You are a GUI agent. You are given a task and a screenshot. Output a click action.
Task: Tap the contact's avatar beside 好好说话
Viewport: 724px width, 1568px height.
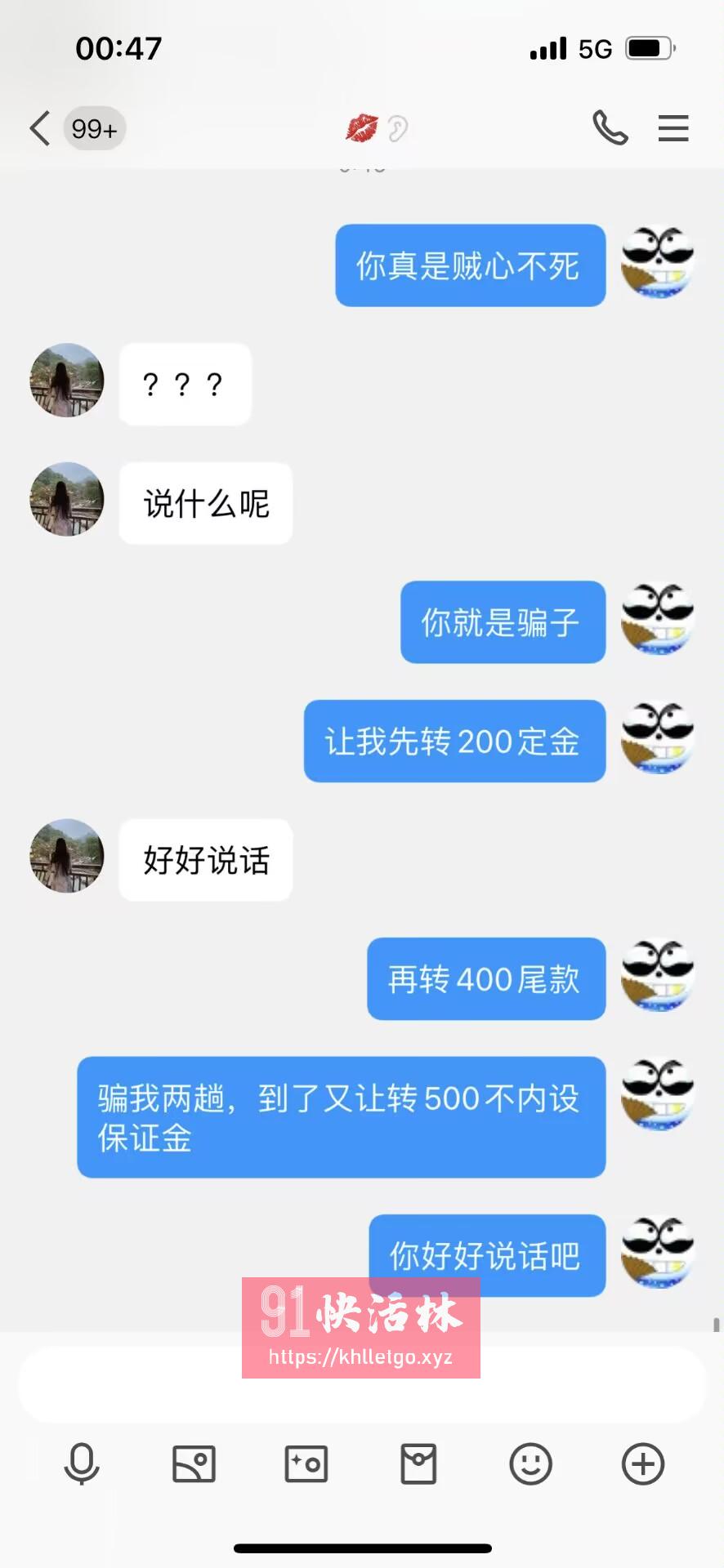click(x=66, y=857)
